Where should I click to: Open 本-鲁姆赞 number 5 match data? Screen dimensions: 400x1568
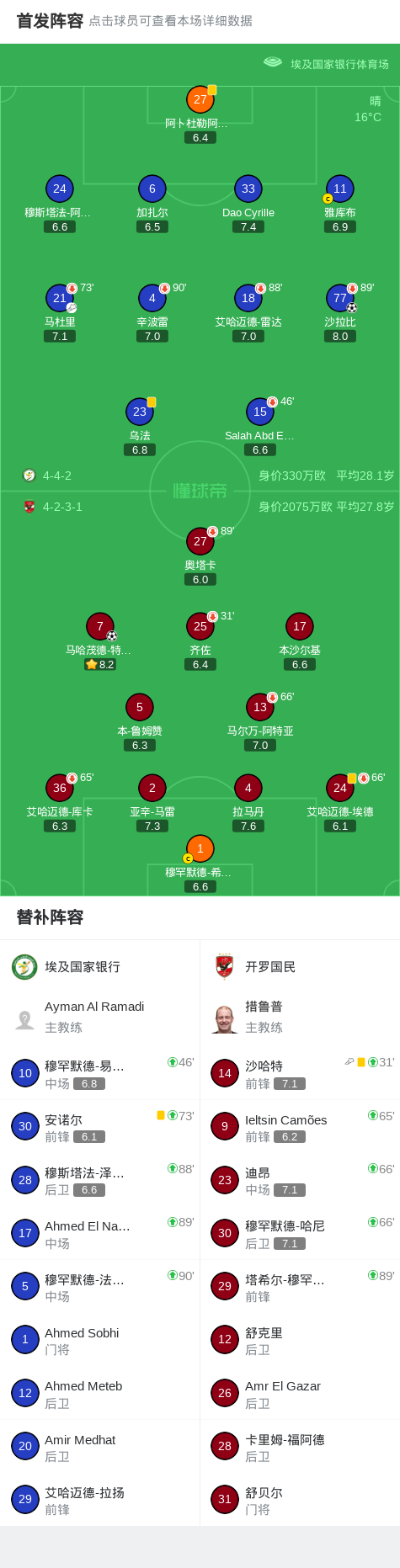pos(140,721)
